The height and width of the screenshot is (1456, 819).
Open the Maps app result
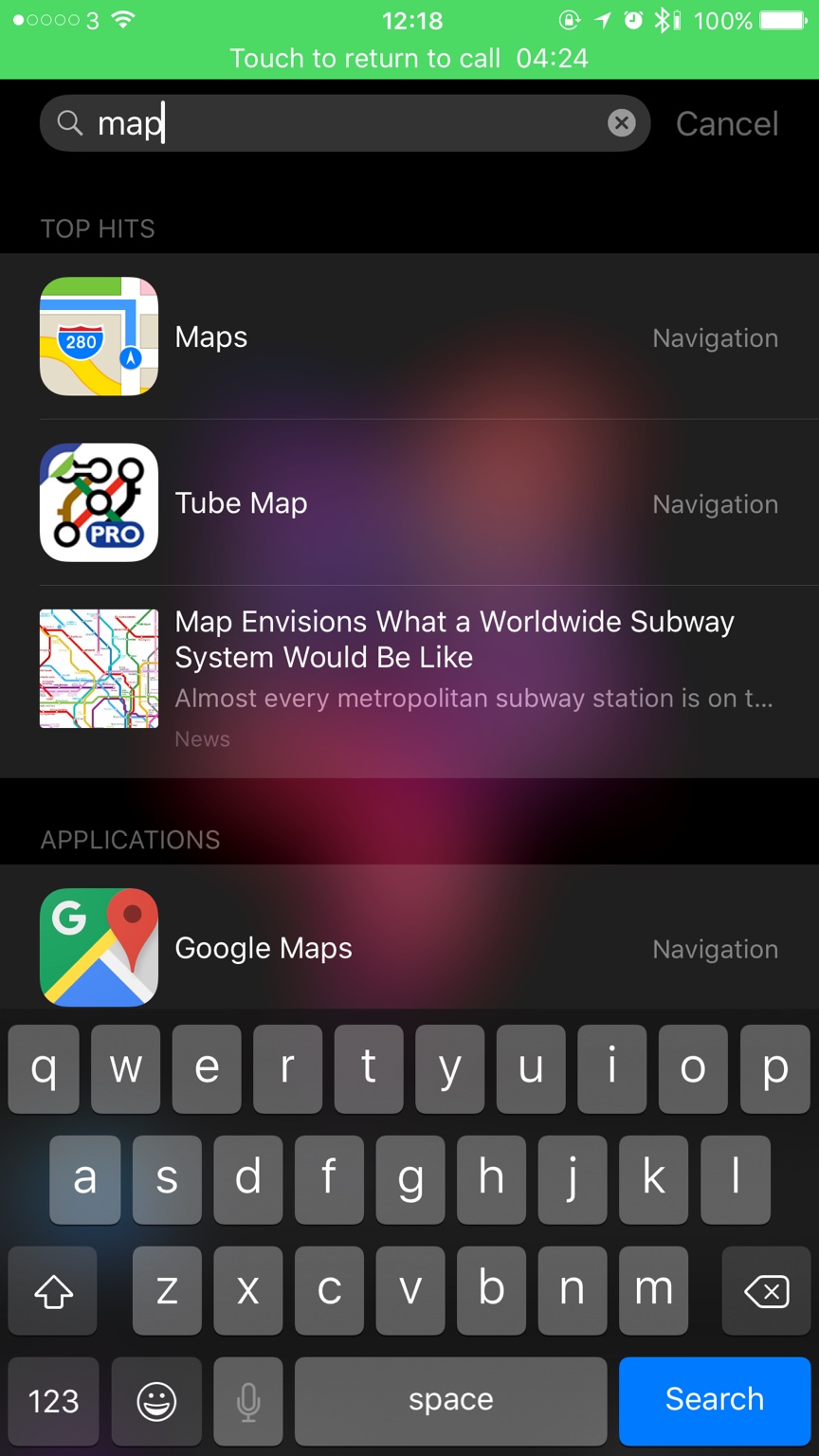click(x=409, y=337)
